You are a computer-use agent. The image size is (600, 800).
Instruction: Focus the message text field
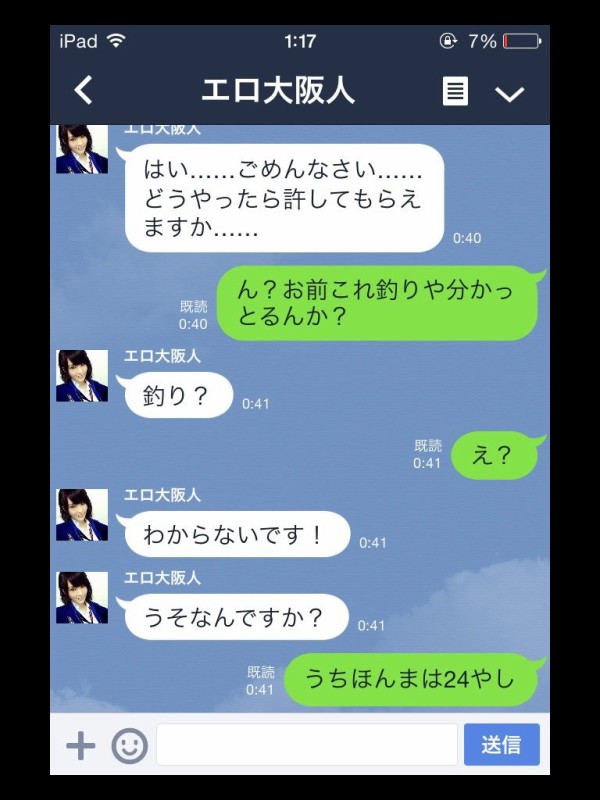[306, 745]
